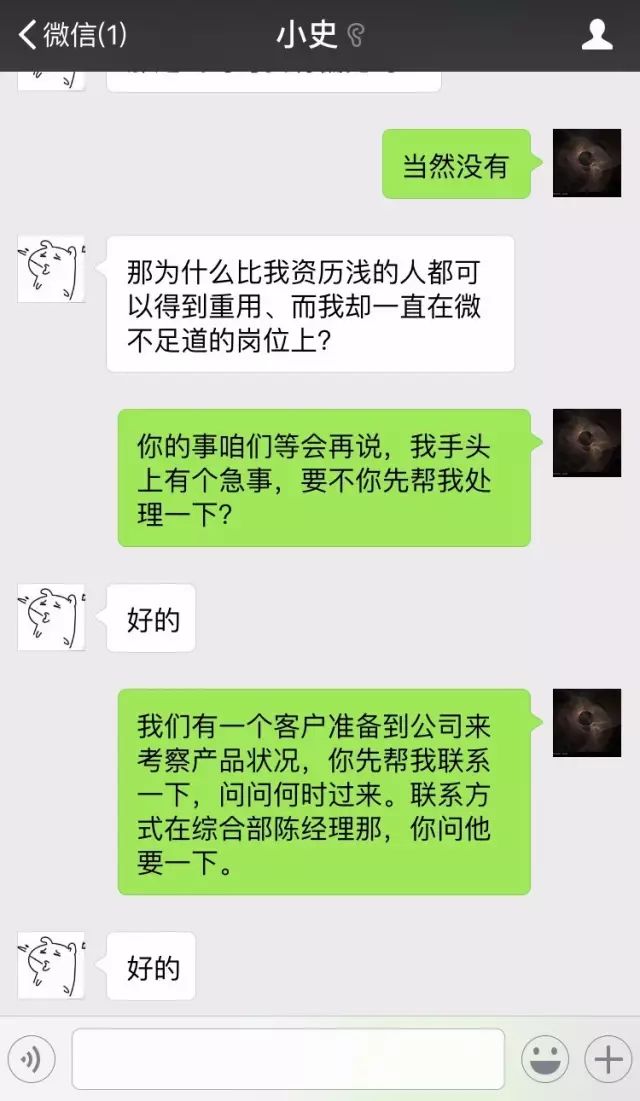Open the emoji sticker panel
This screenshot has width=640, height=1101.
click(545, 1058)
